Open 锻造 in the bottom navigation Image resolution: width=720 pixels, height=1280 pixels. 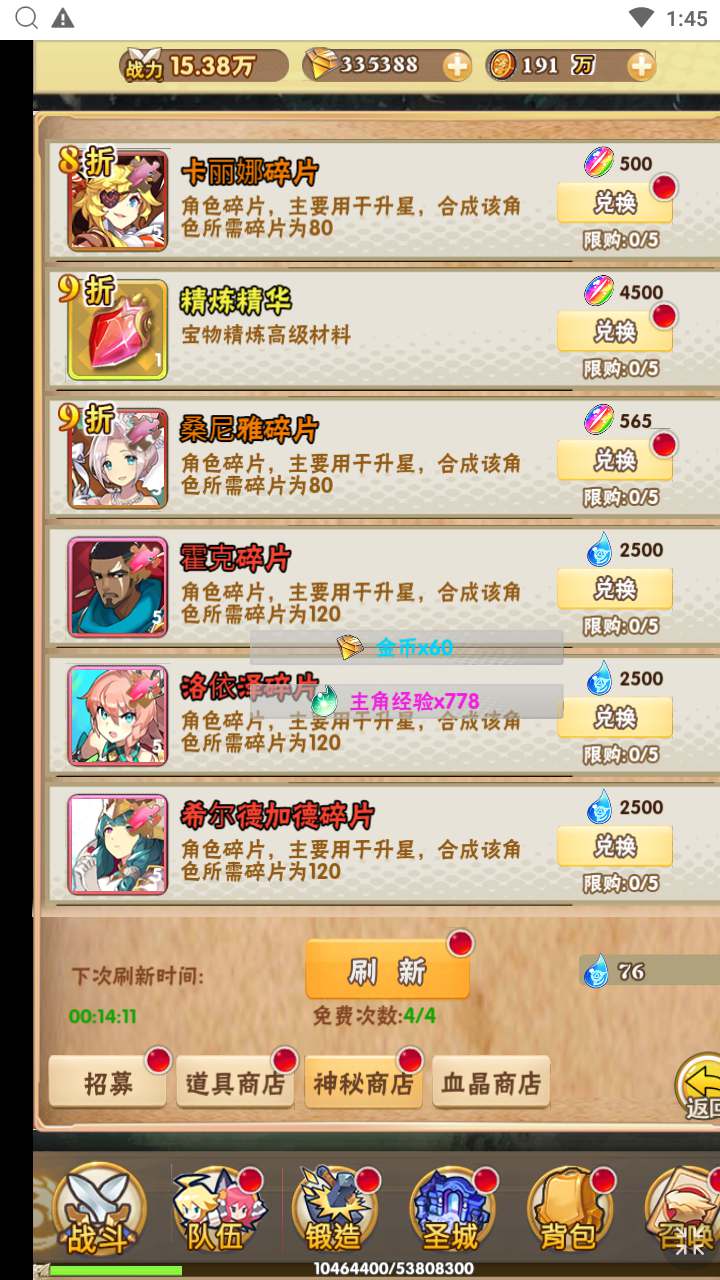pyautogui.click(x=333, y=1212)
